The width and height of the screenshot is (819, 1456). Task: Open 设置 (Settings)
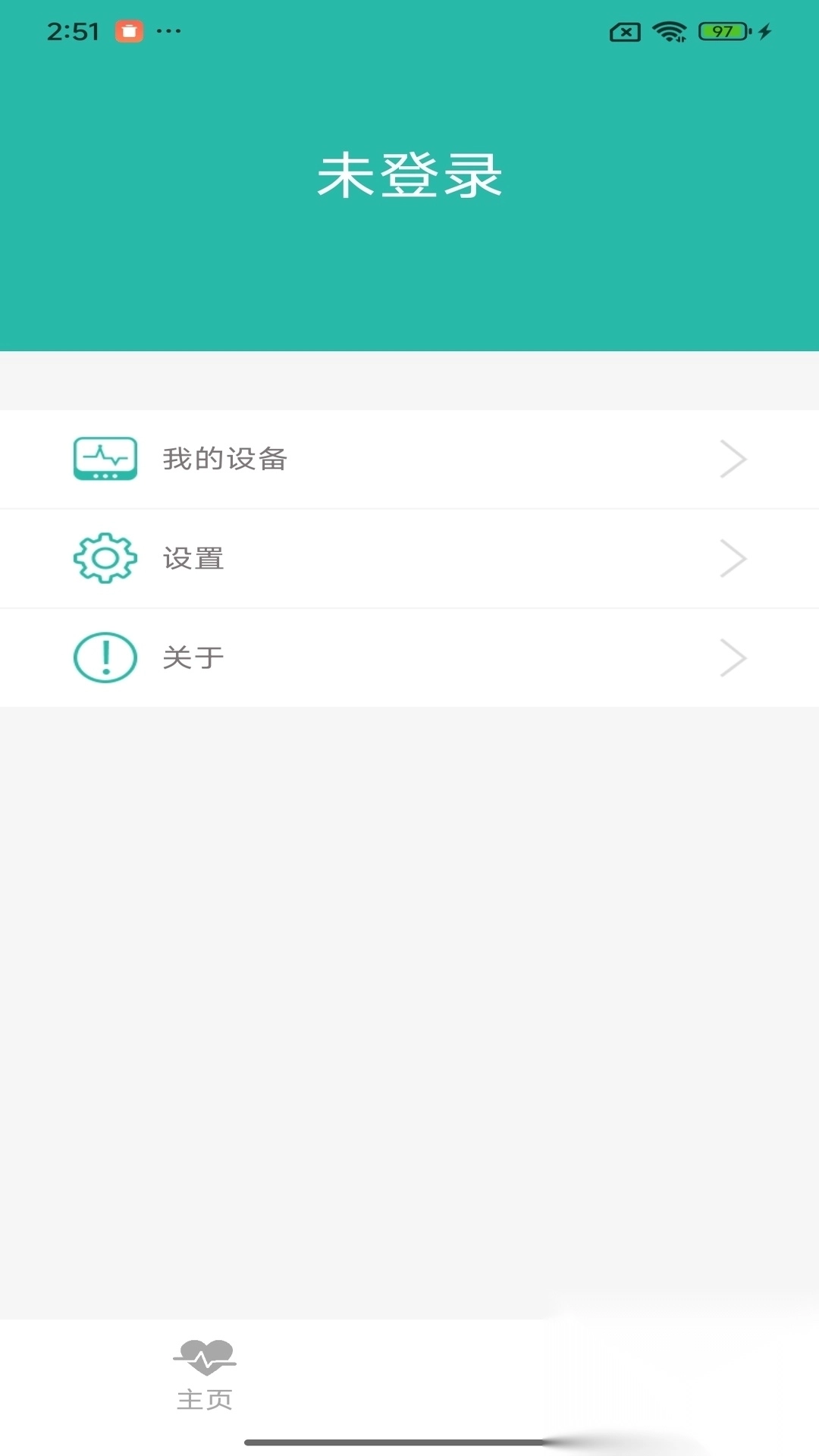(x=409, y=558)
